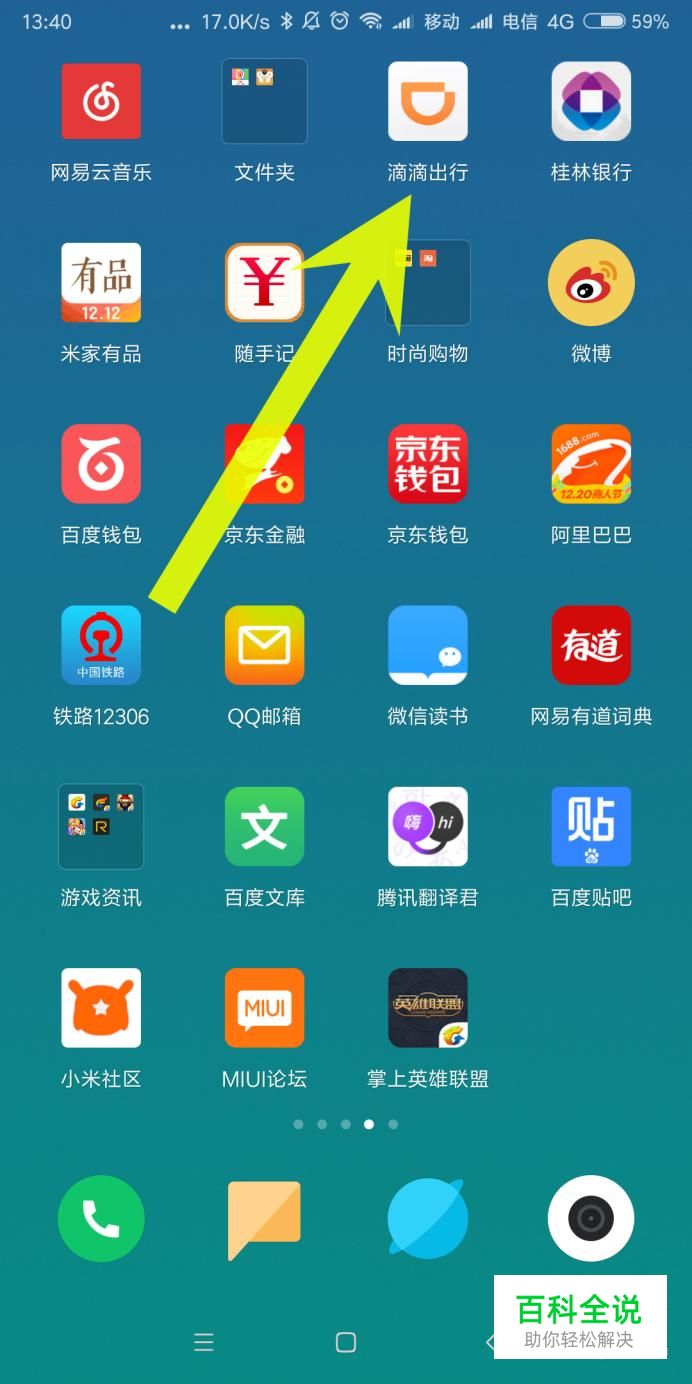Launch 网易云音乐 music app
The width and height of the screenshot is (692, 1384).
tap(101, 101)
